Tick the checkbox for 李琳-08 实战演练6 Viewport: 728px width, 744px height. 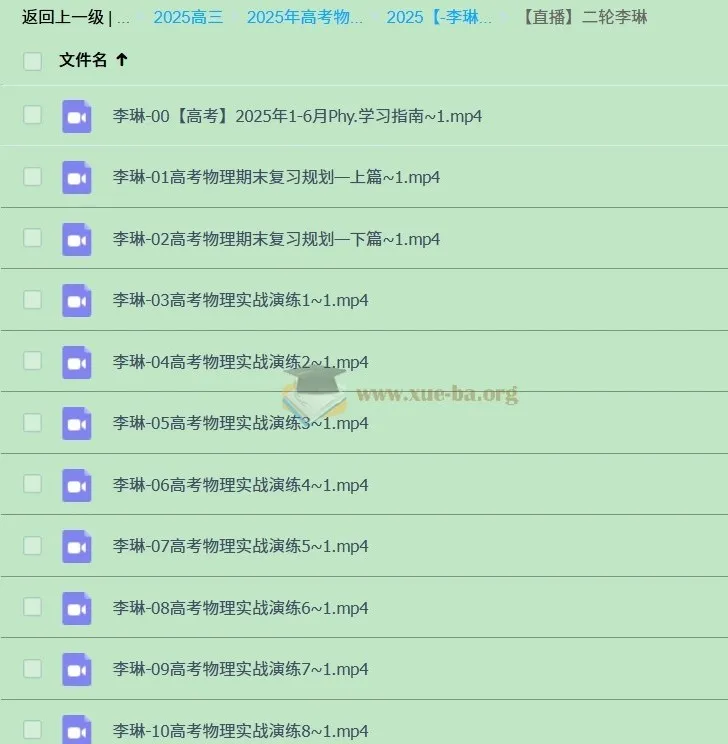[32, 608]
